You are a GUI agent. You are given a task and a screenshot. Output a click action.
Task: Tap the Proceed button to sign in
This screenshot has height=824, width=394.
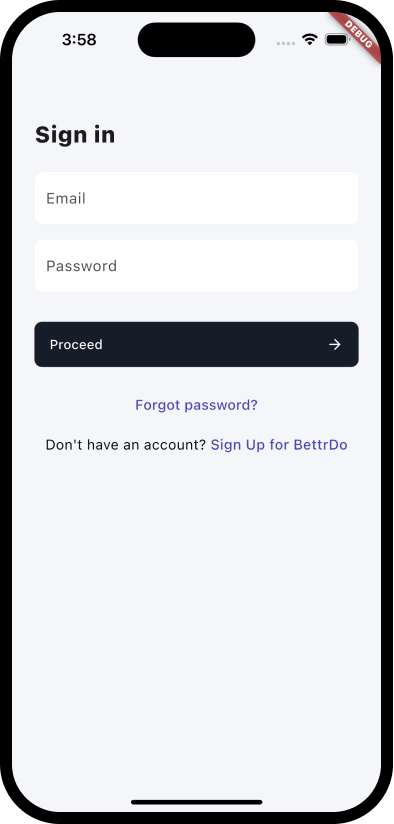[196, 344]
